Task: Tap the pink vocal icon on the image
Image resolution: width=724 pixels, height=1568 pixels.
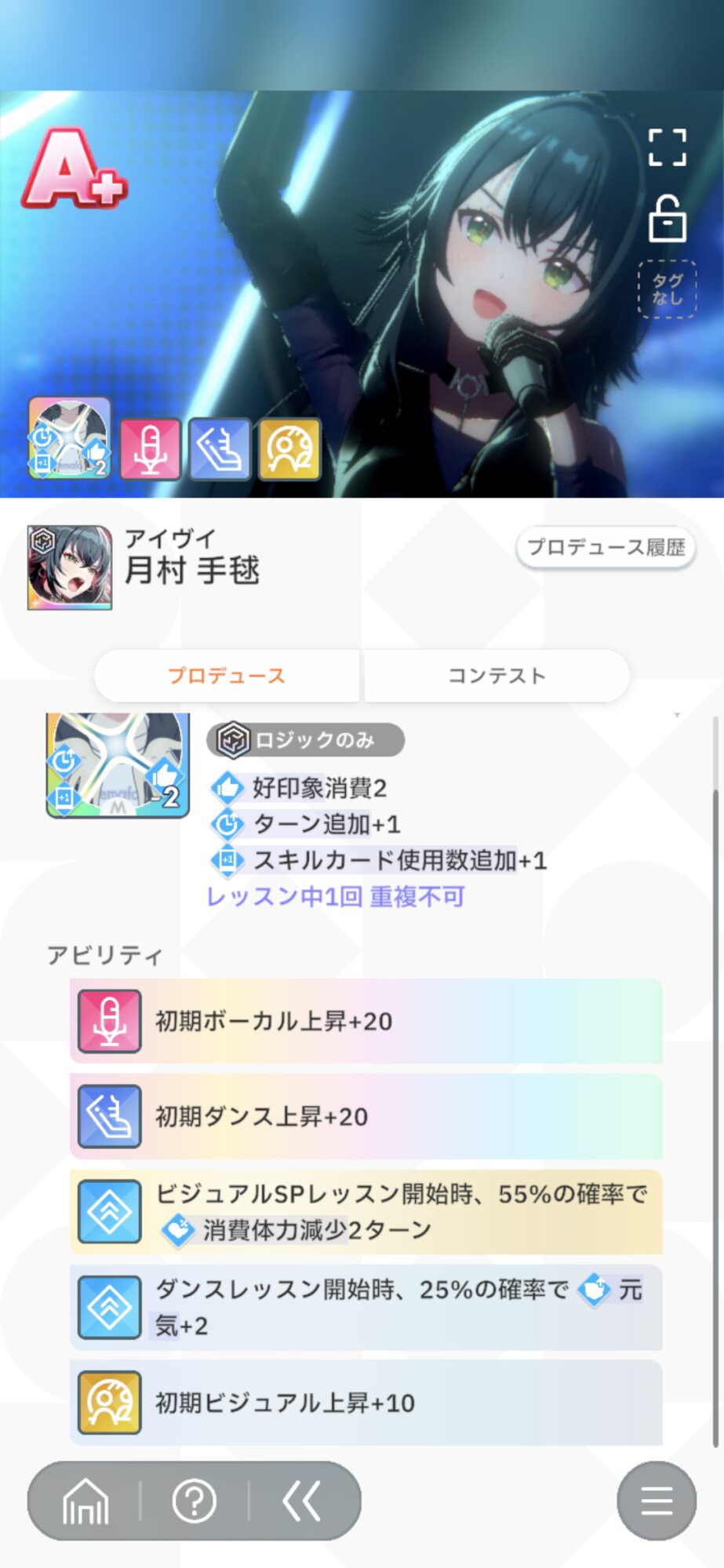Action: pyautogui.click(x=150, y=448)
